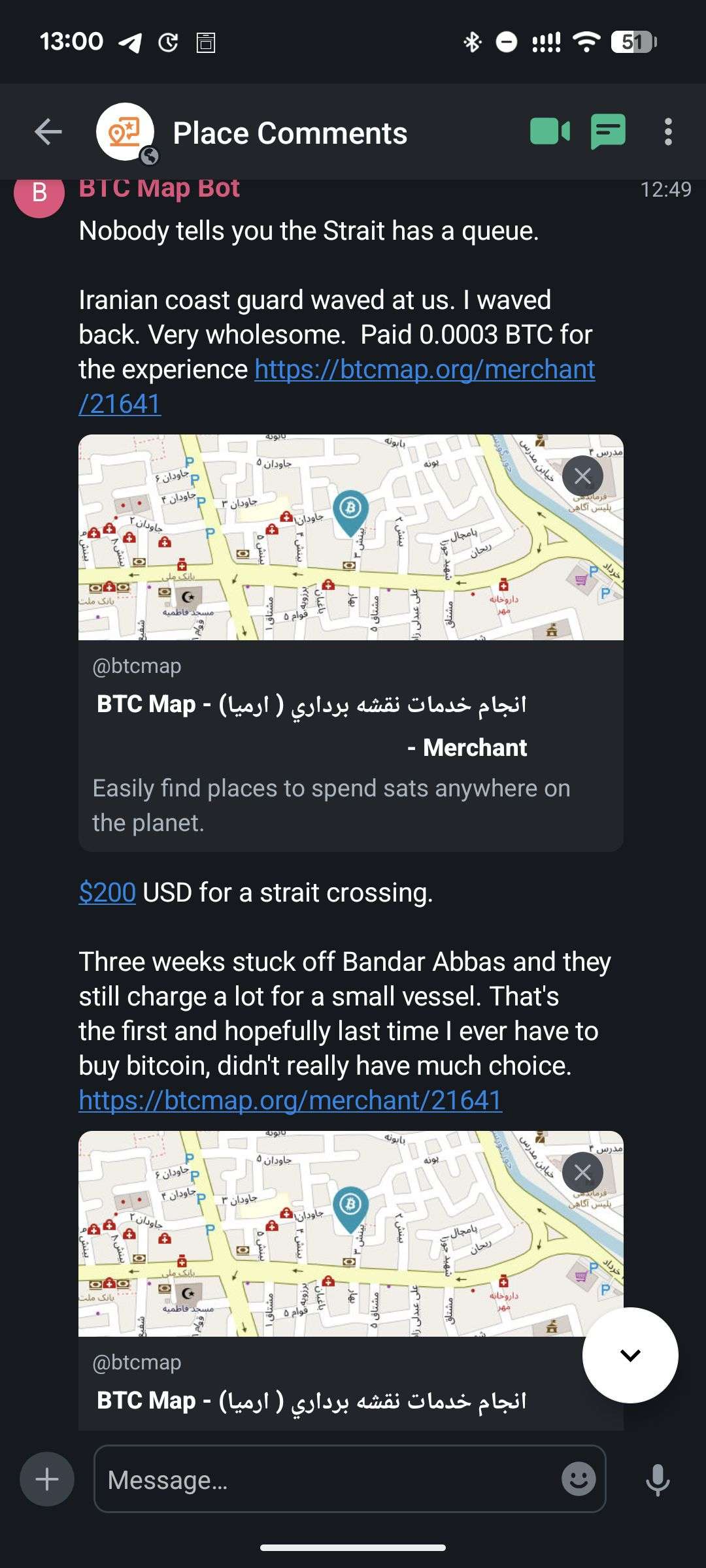Jump to the latest messages
706x1568 pixels.
[630, 1355]
